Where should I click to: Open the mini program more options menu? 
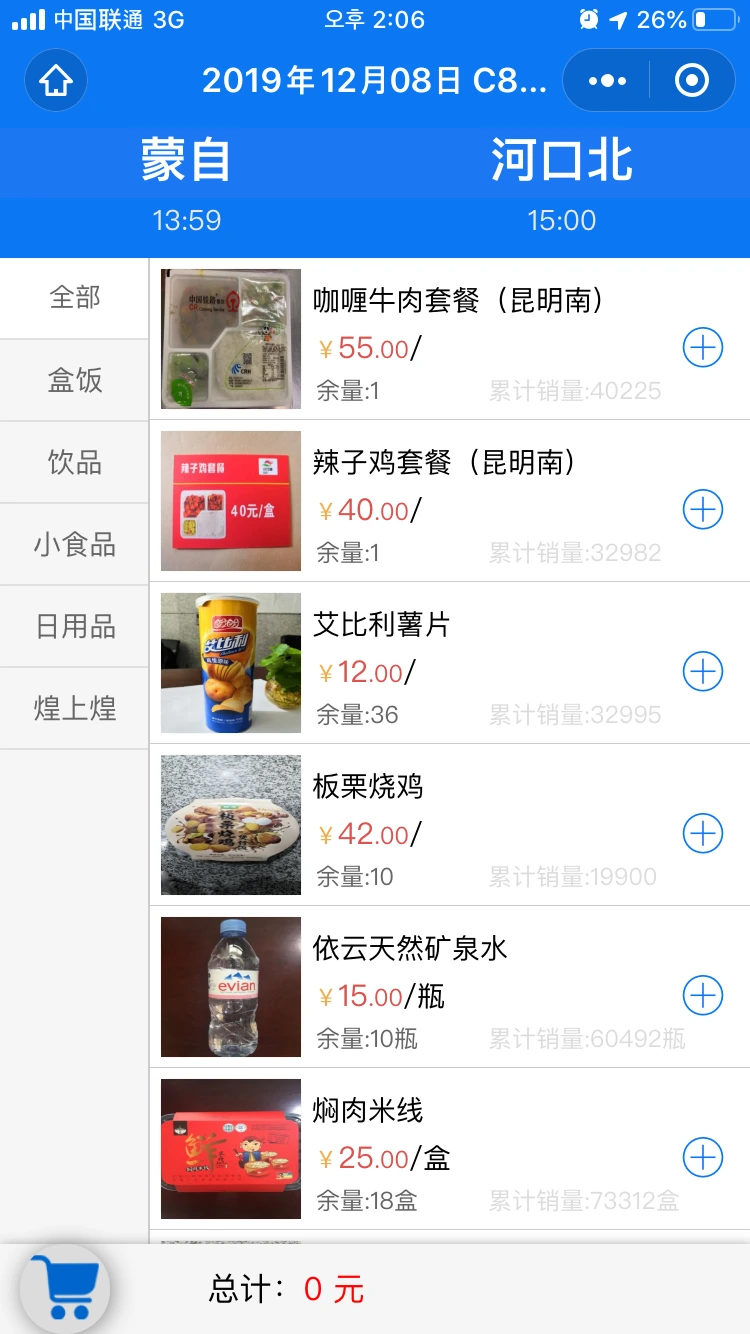607,80
